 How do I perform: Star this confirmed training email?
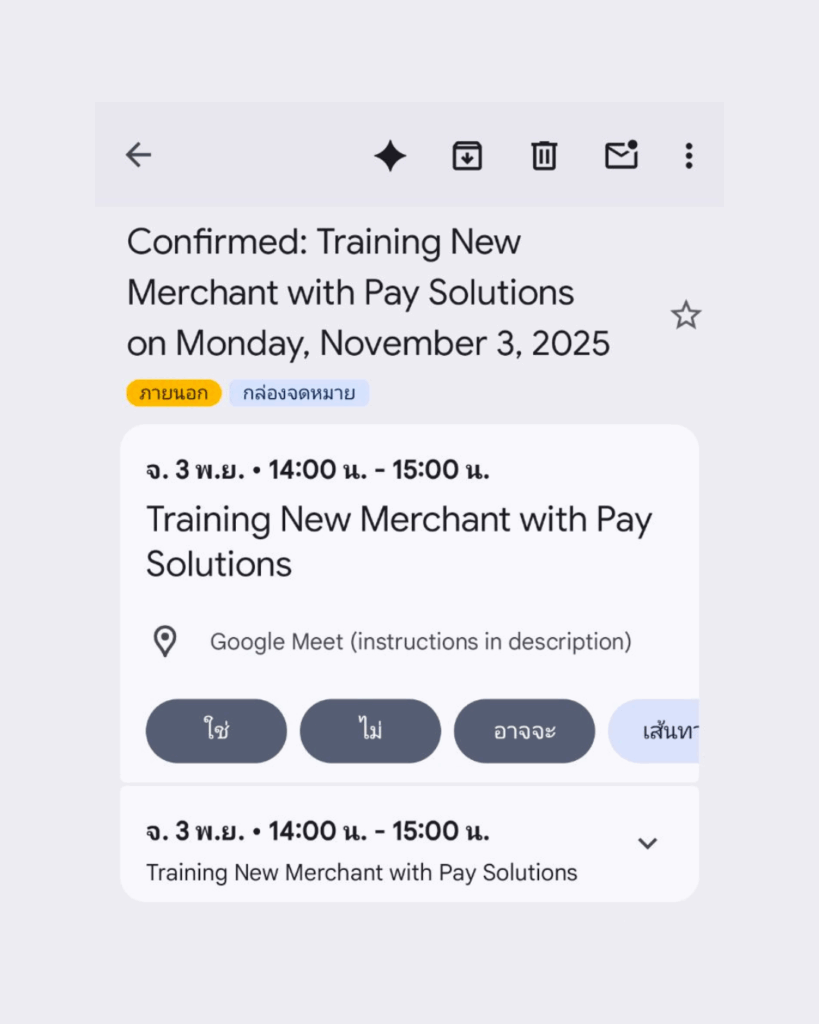(685, 316)
